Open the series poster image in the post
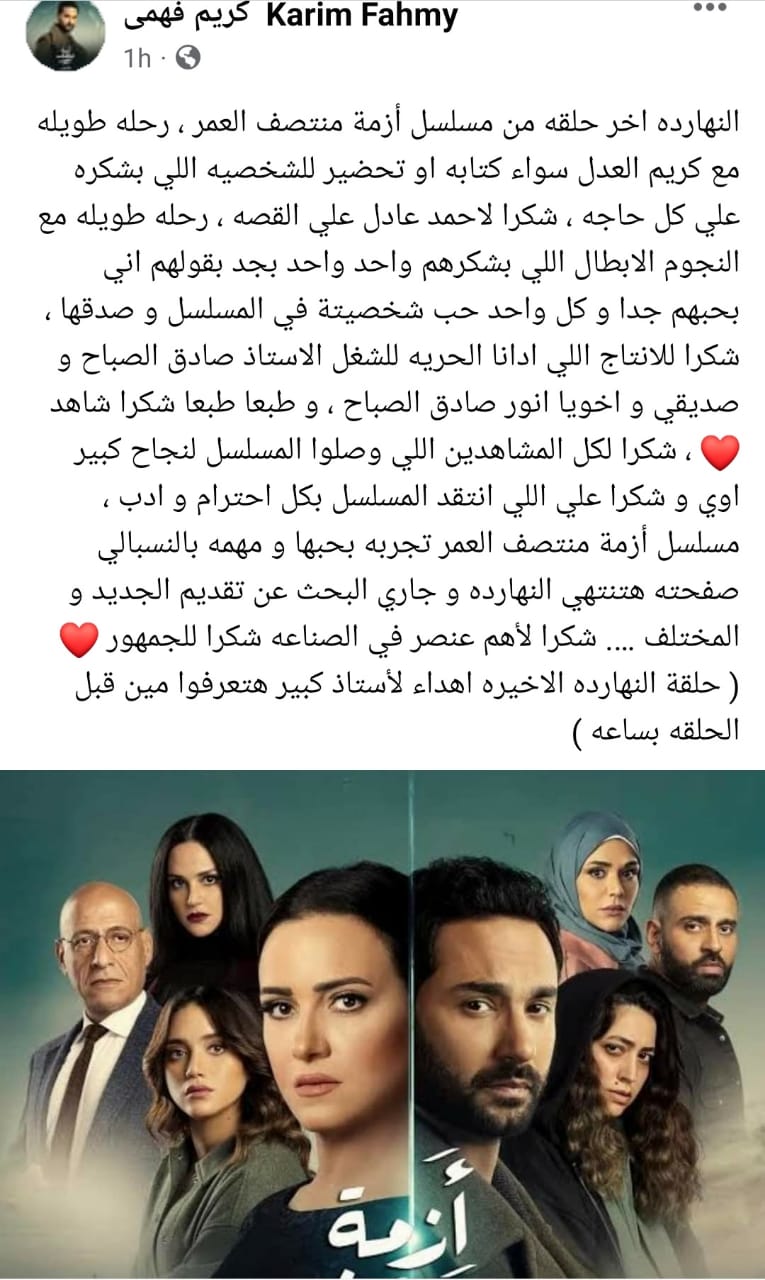This screenshot has height=1280, width=765. pyautogui.click(x=382, y=1024)
